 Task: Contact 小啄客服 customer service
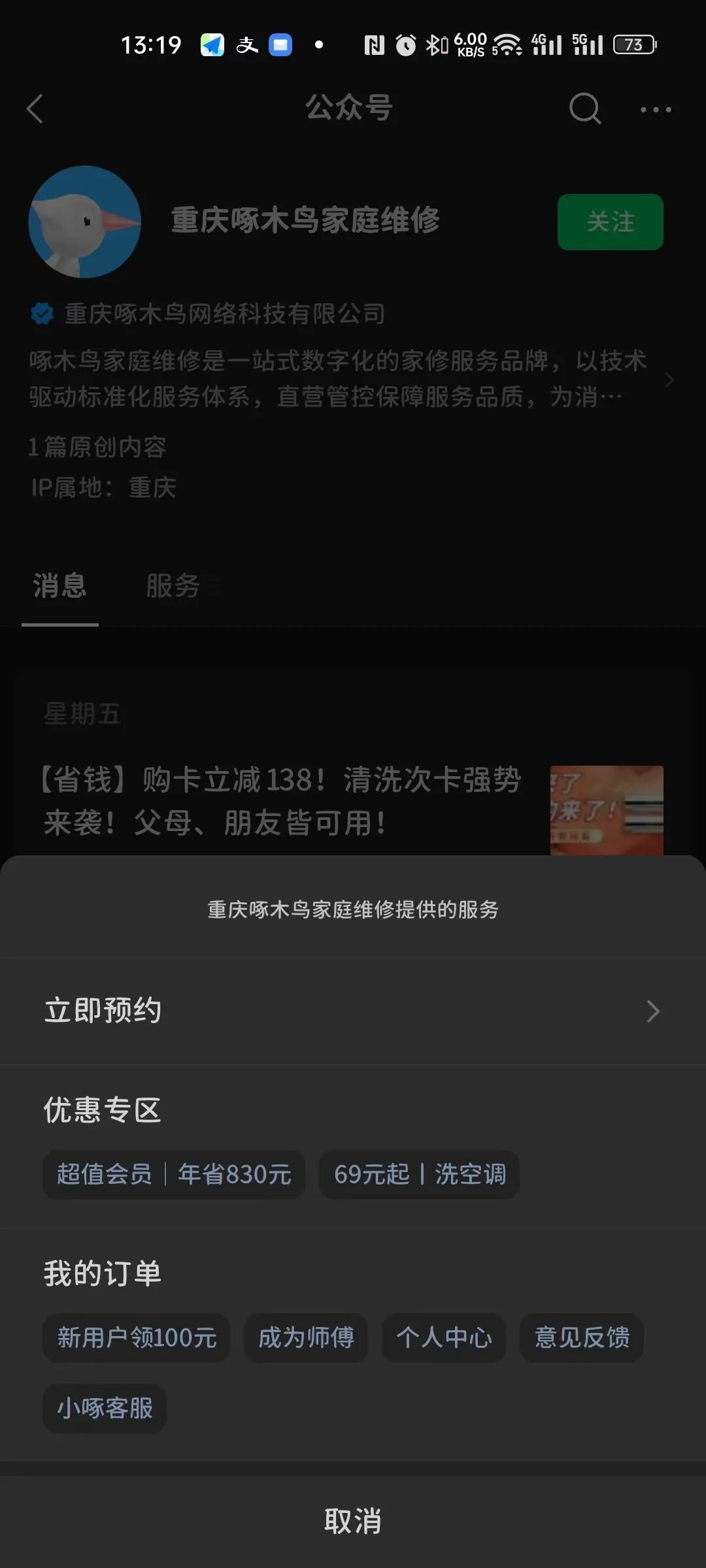(104, 1409)
